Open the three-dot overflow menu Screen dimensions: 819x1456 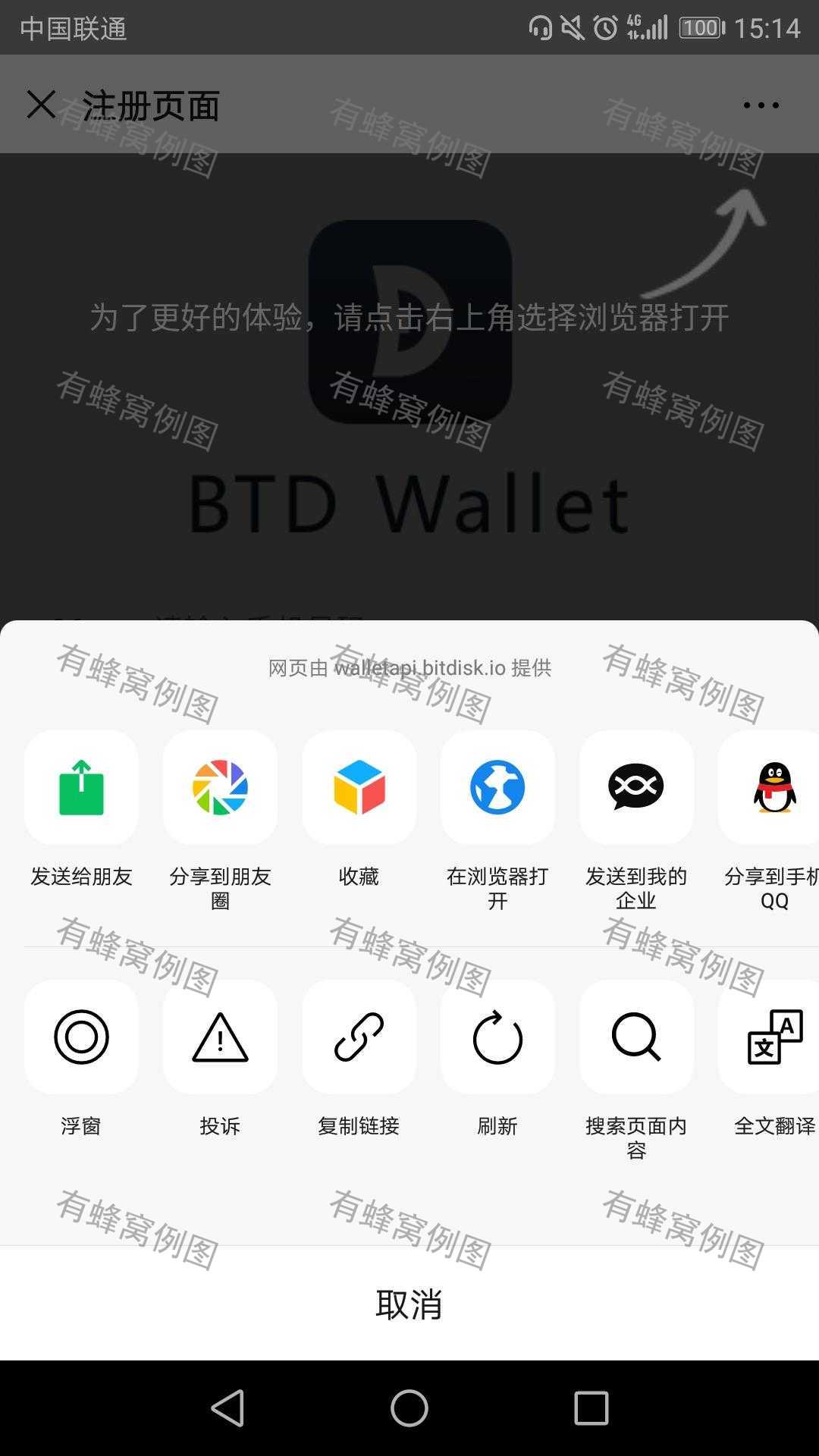click(x=761, y=105)
